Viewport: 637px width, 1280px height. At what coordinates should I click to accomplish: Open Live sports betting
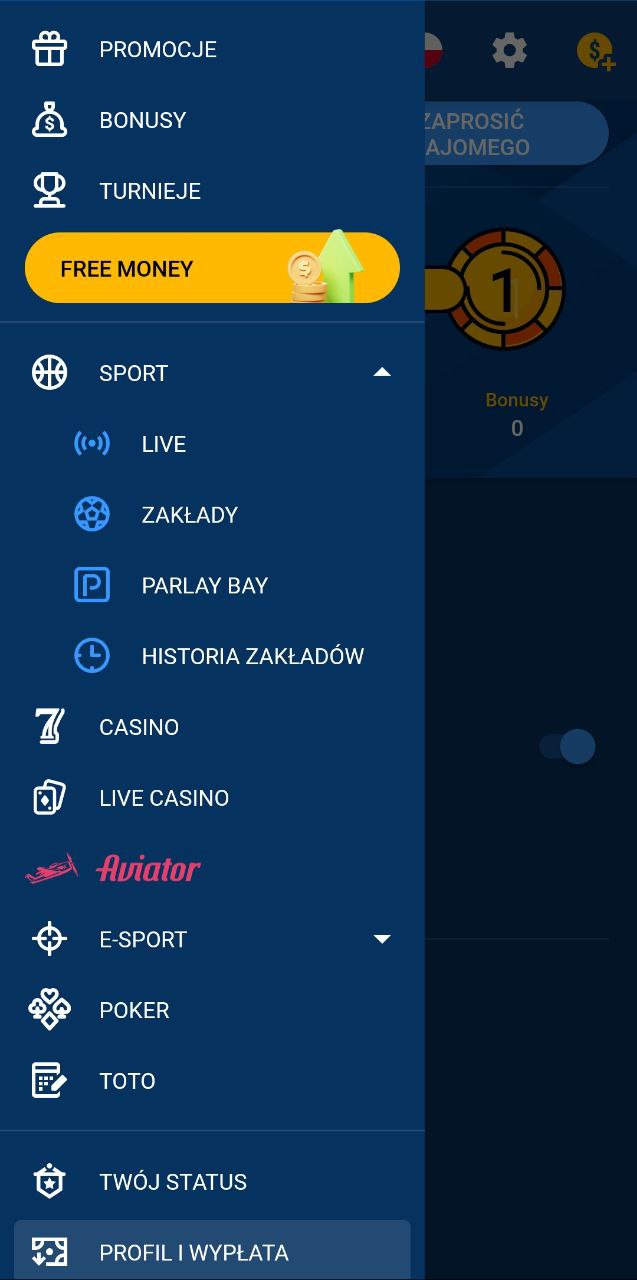pyautogui.click(x=164, y=444)
